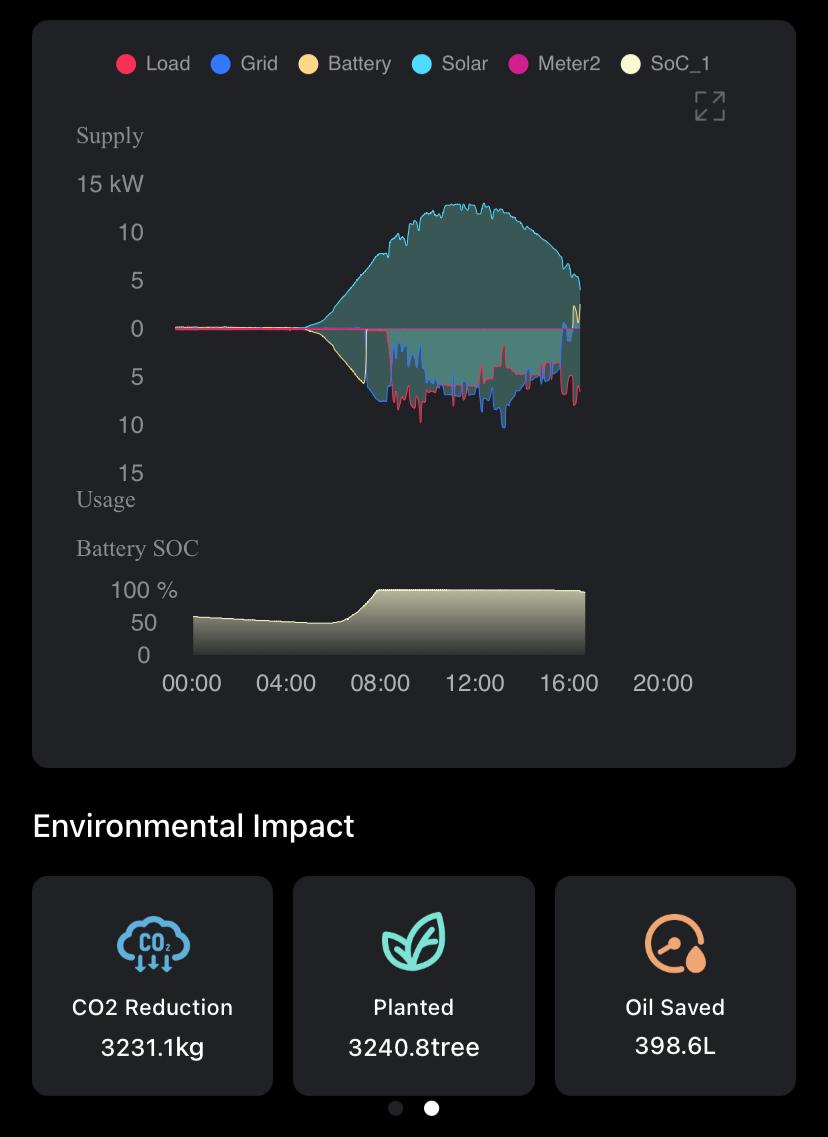The width and height of the screenshot is (828, 1137).
Task: Toggle the Battery series visibility
Action: [x=308, y=63]
